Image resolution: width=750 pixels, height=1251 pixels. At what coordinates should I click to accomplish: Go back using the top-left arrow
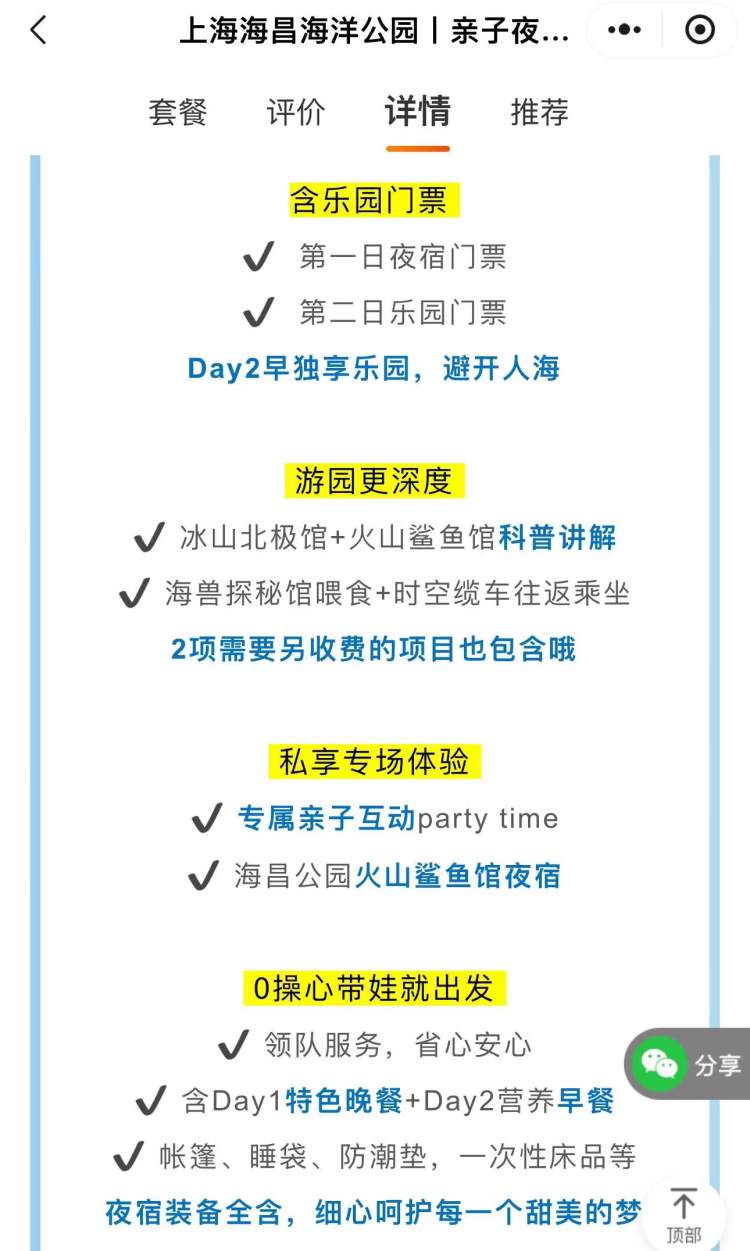coord(38,31)
